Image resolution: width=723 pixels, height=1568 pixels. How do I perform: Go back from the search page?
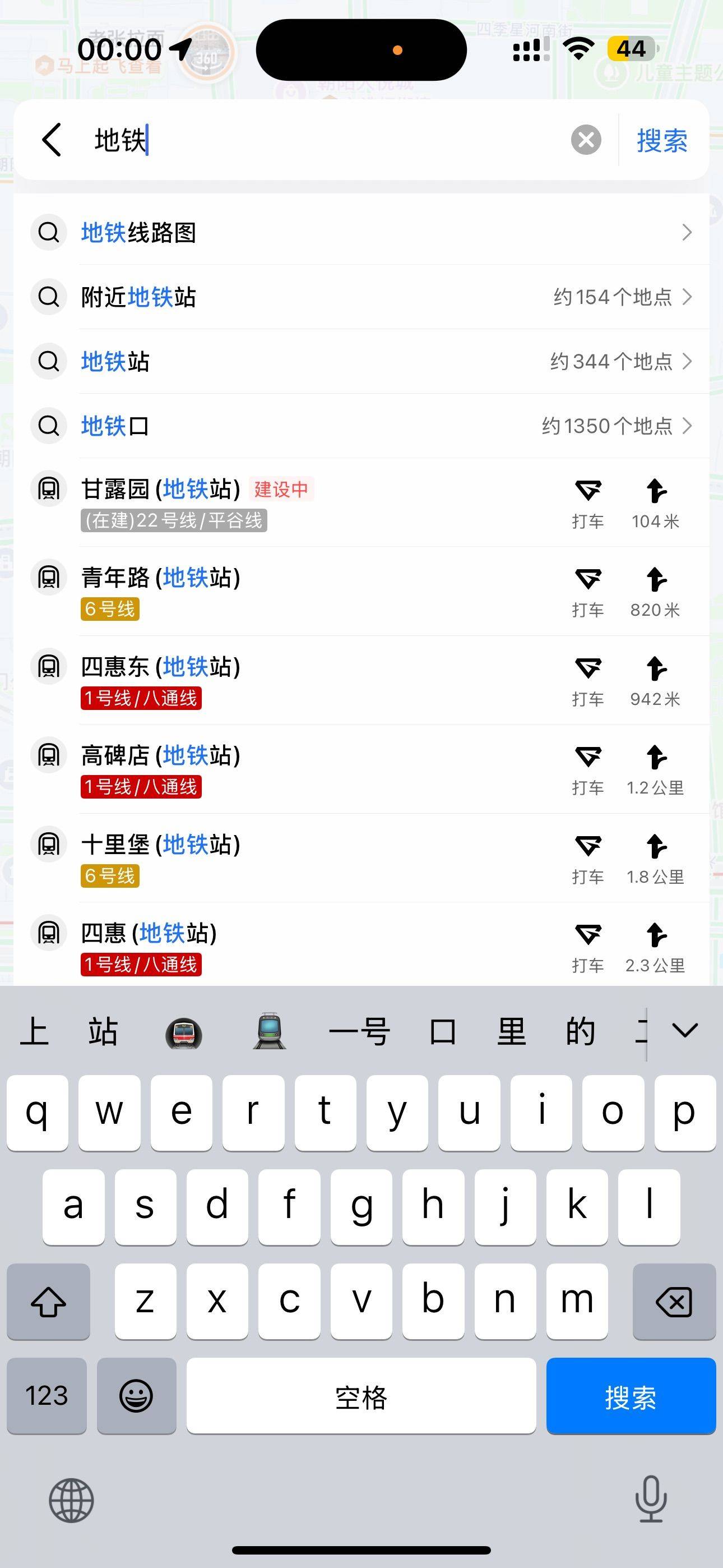[x=52, y=140]
